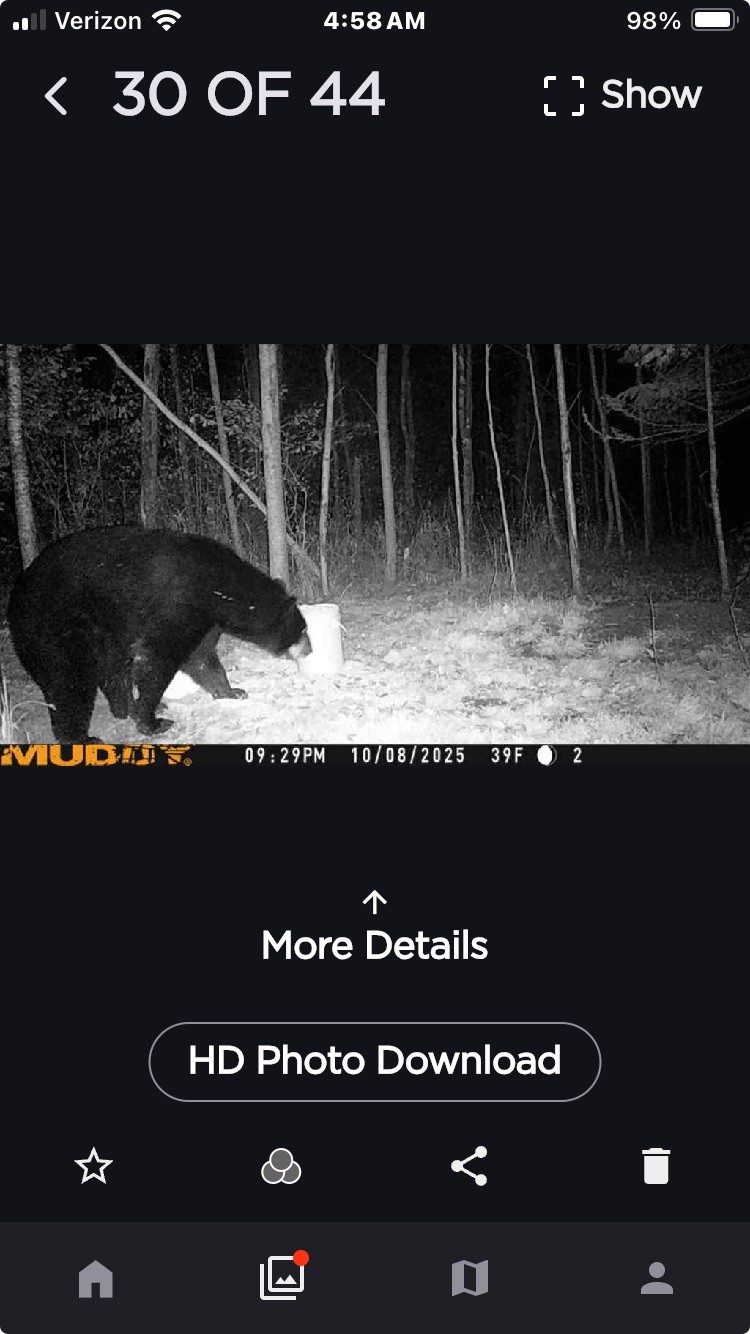Share this trail camera photo

coord(469,1166)
